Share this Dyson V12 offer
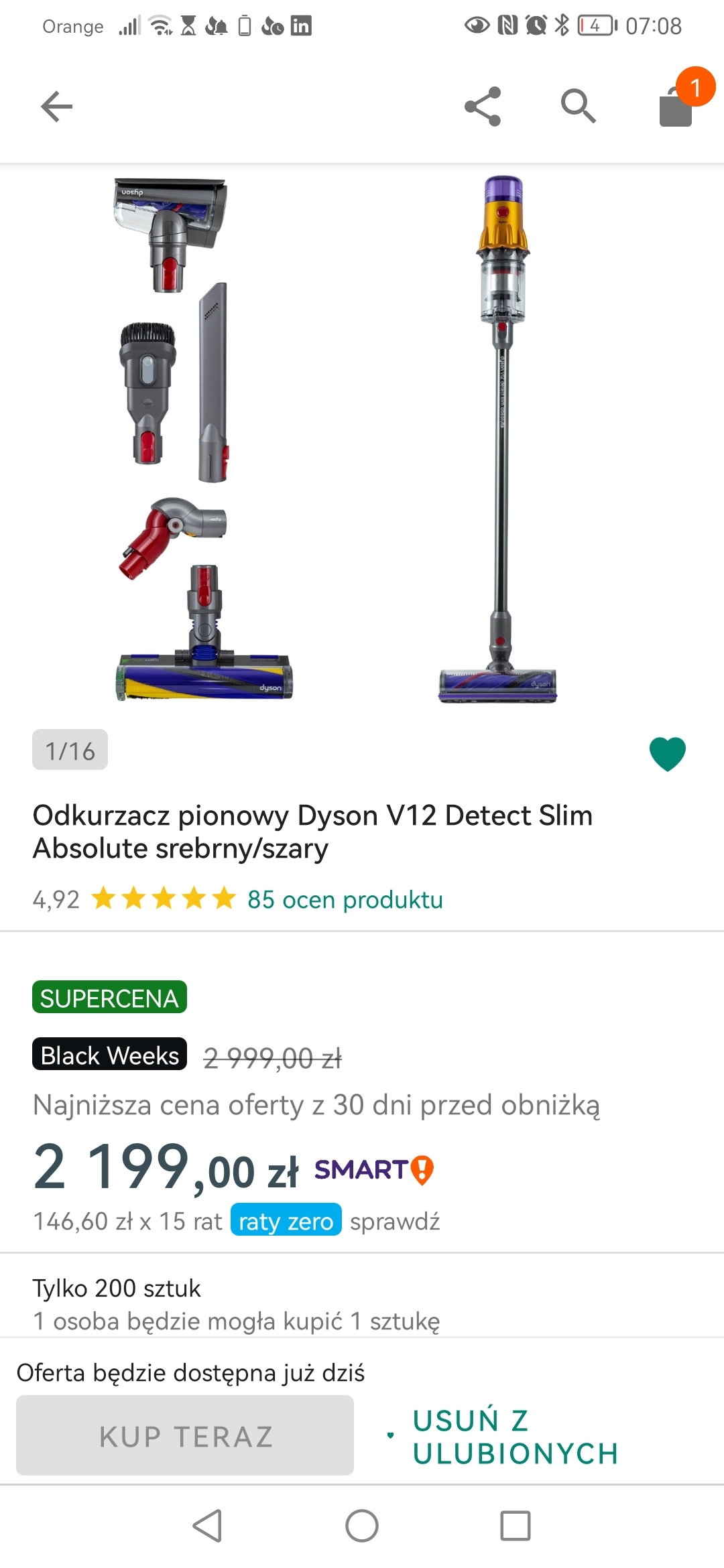The height and width of the screenshot is (1568, 724). point(483,107)
